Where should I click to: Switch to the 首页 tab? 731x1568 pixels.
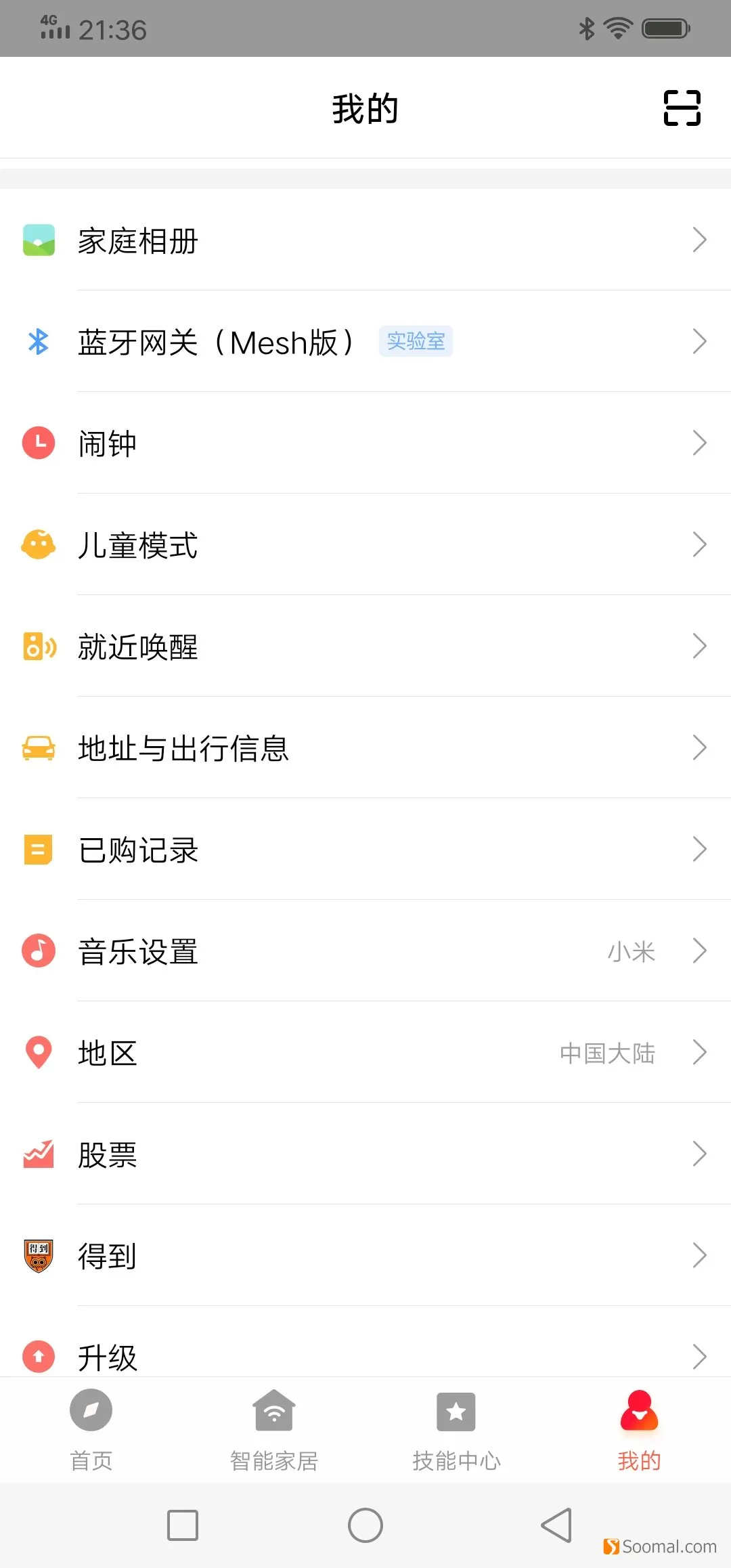pos(91,1430)
